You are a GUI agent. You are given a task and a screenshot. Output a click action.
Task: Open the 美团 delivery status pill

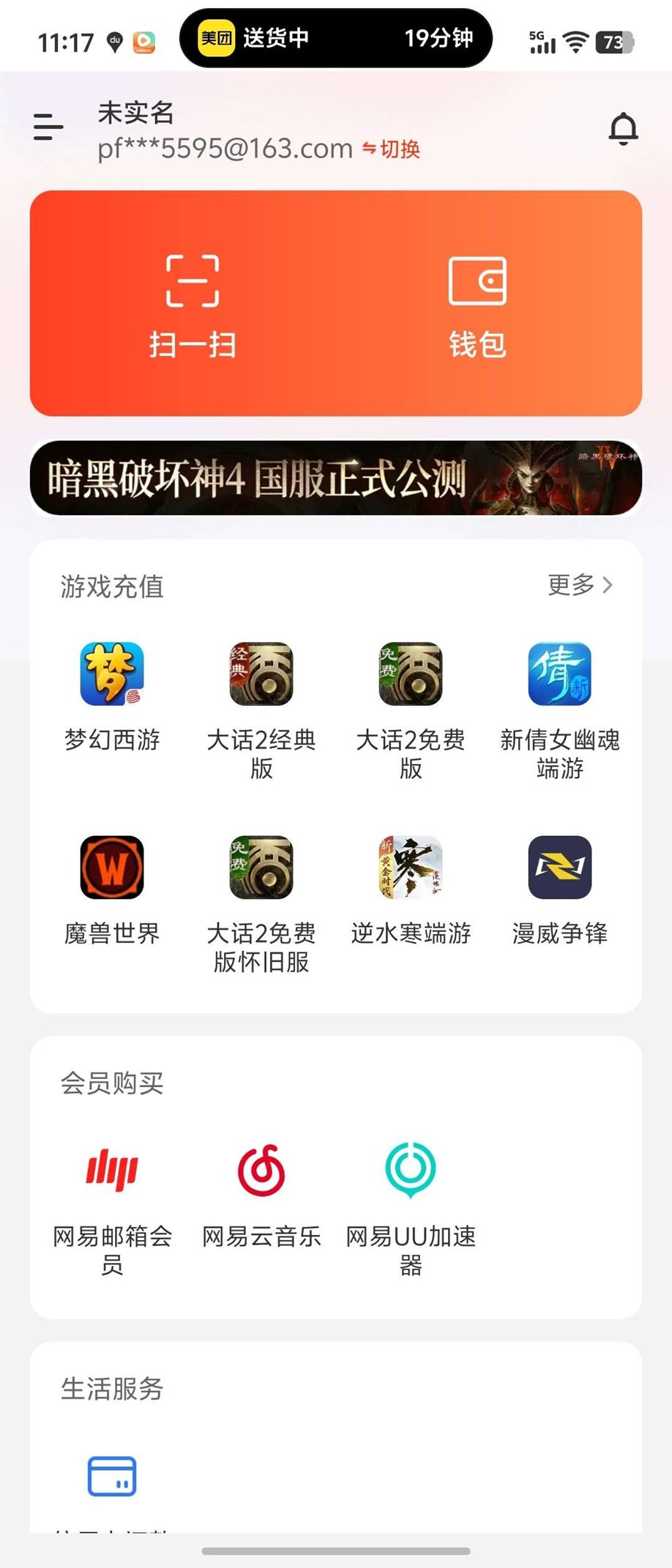pyautogui.click(x=336, y=38)
